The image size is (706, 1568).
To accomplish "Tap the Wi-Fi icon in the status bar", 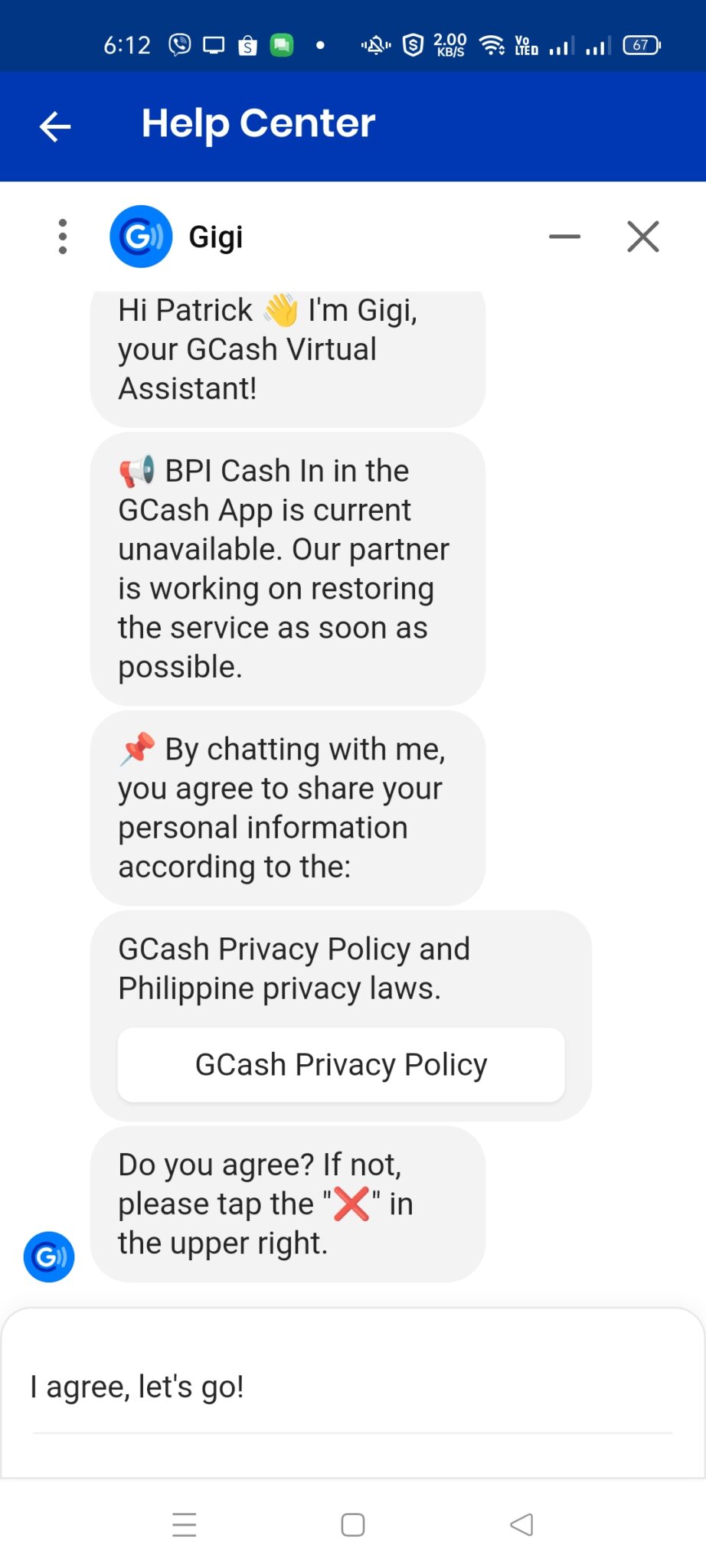I will coord(491,44).
